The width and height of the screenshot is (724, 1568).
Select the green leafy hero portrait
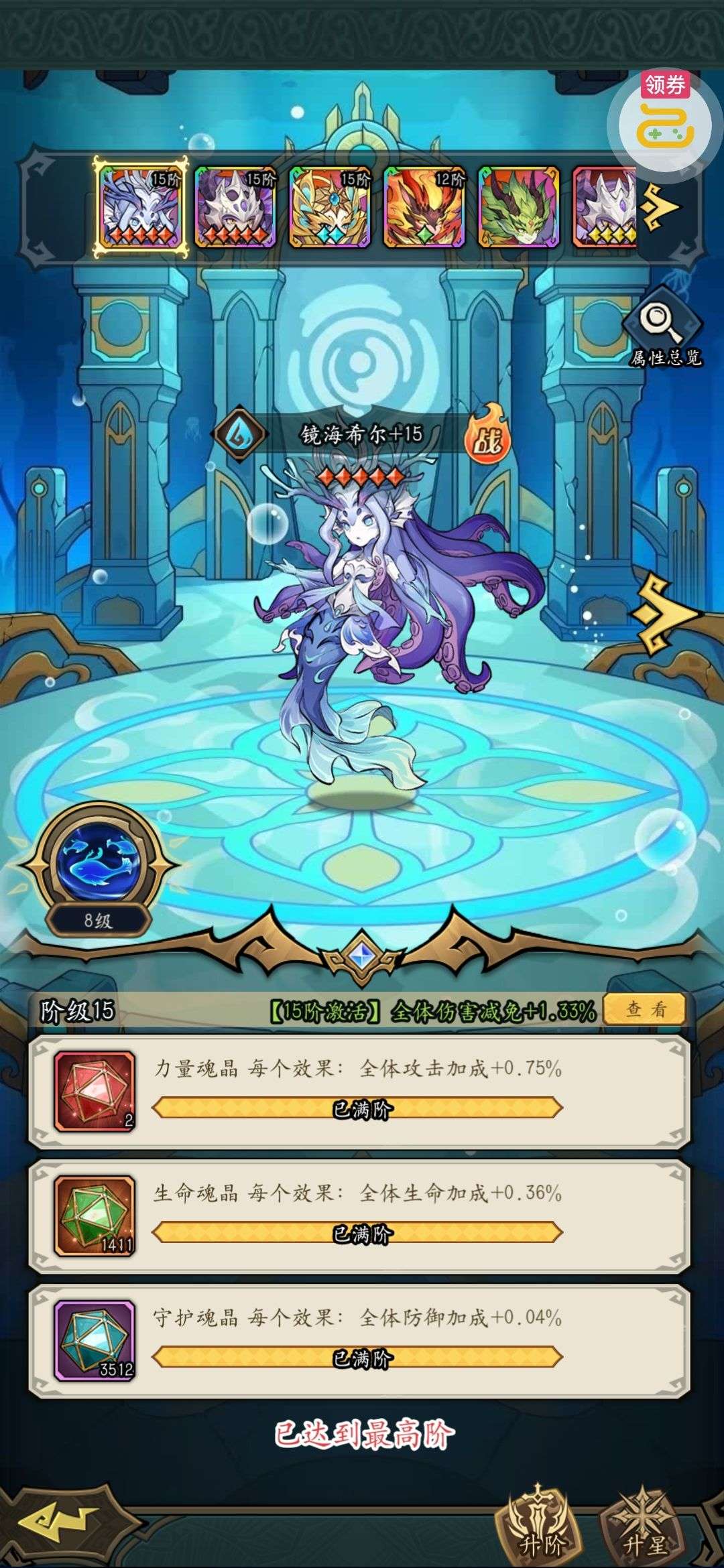pos(519,207)
